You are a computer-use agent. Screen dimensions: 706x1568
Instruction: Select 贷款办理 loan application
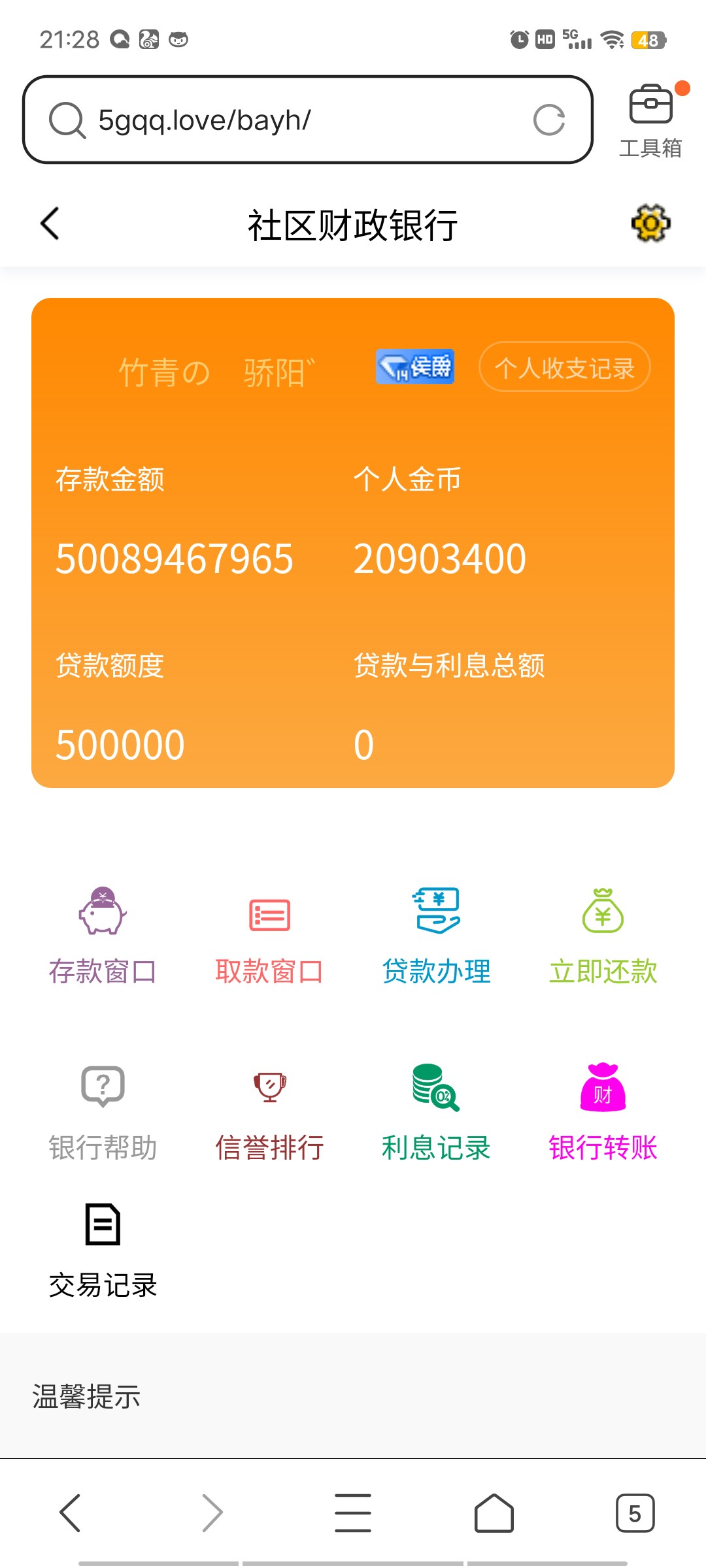point(436,936)
